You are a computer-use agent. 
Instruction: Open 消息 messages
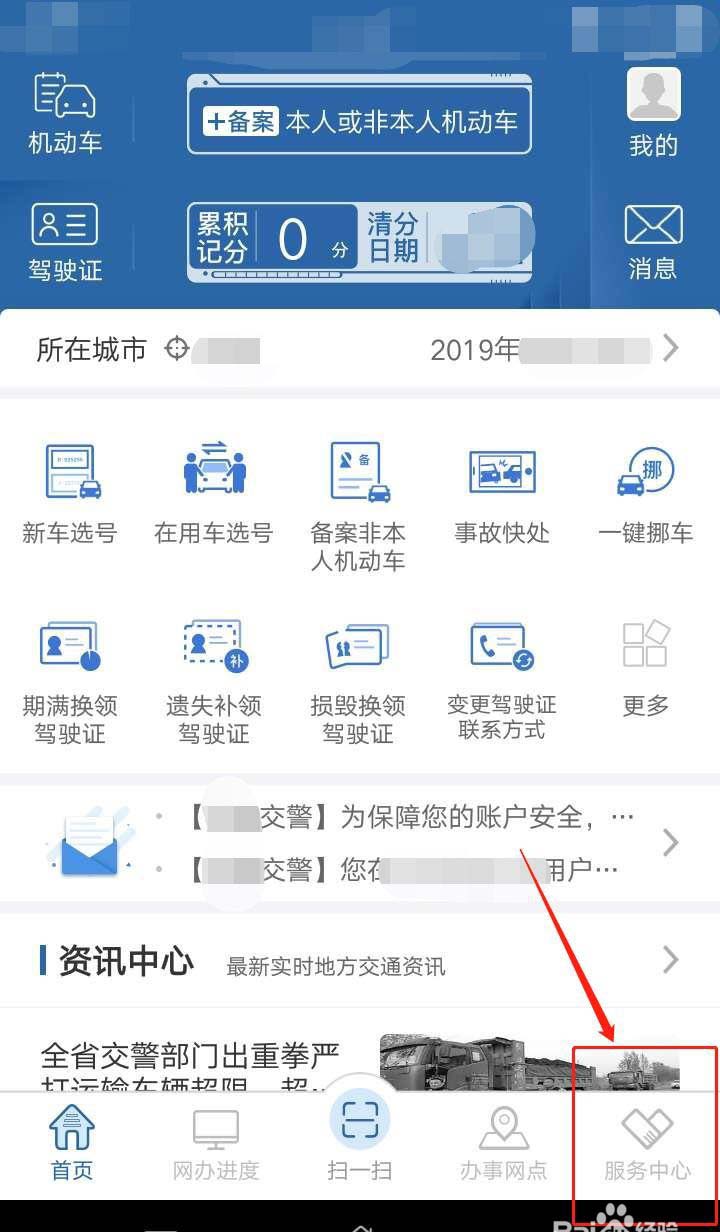point(652,241)
